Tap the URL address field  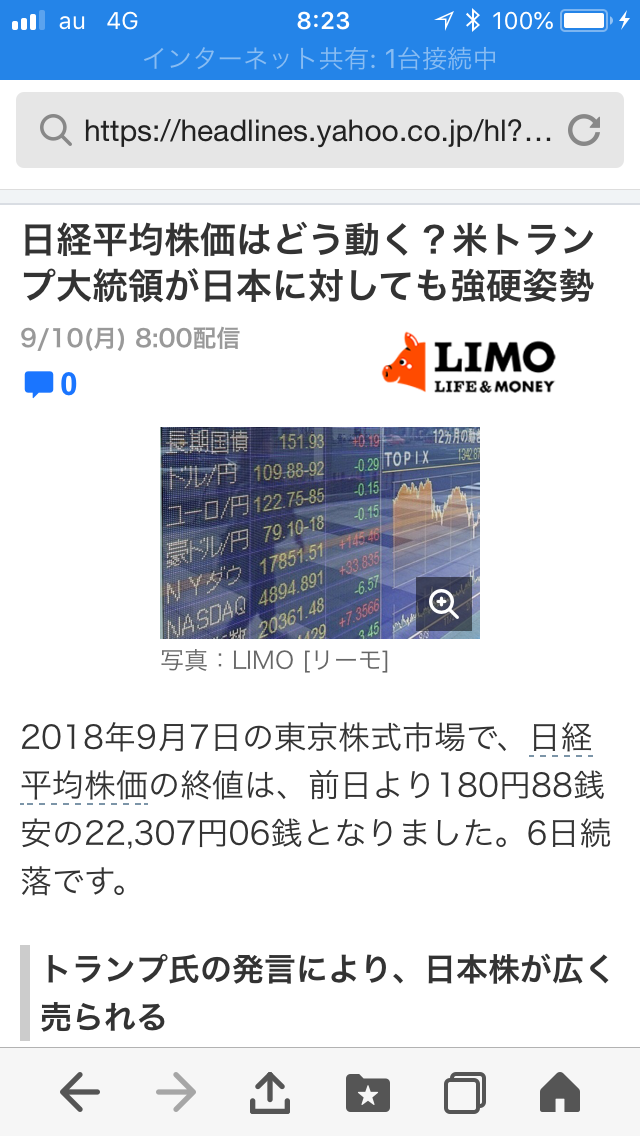(x=318, y=130)
